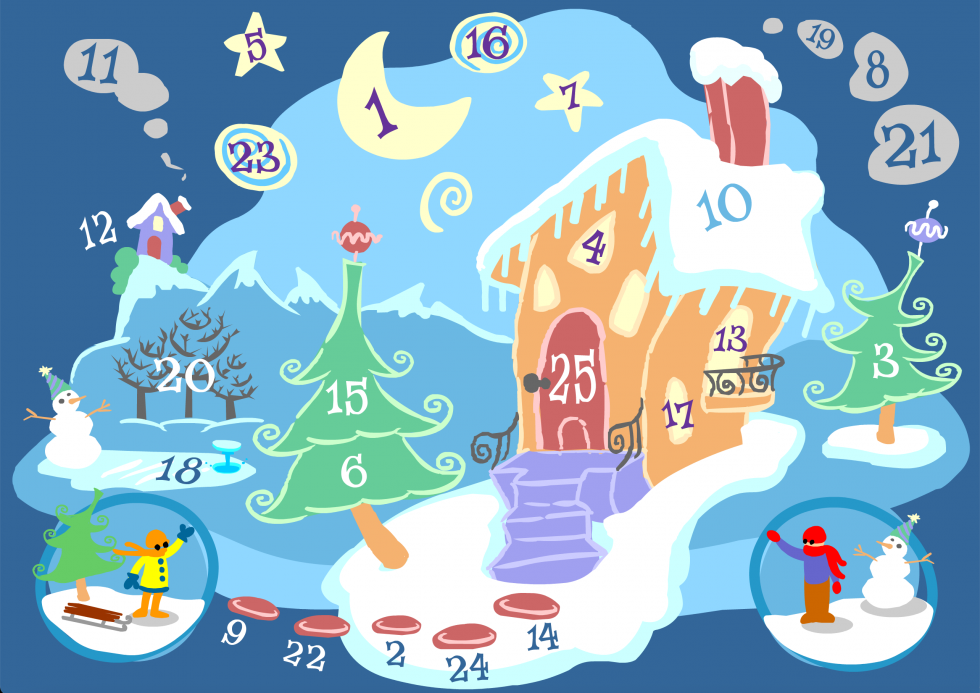Screen dimensions: 980x693
Task: Open day 25 on the front door
Action: coord(573,377)
